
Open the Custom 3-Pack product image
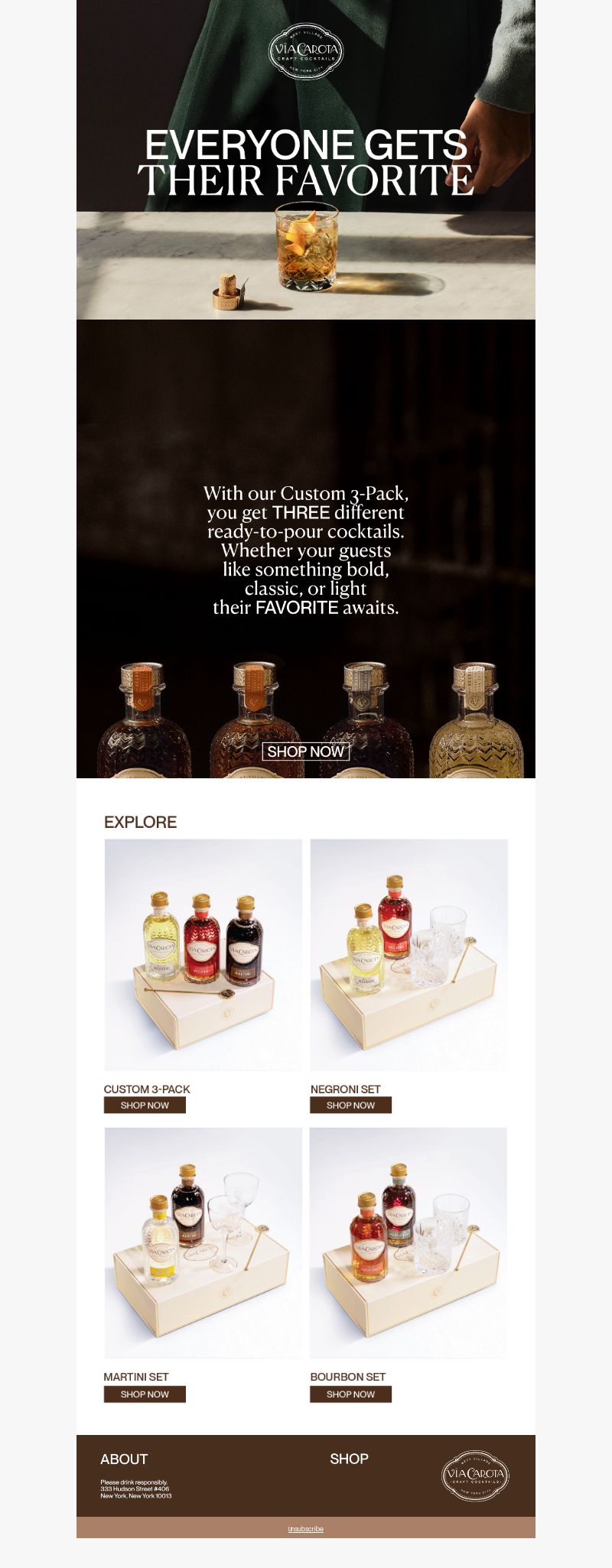pos(203,954)
